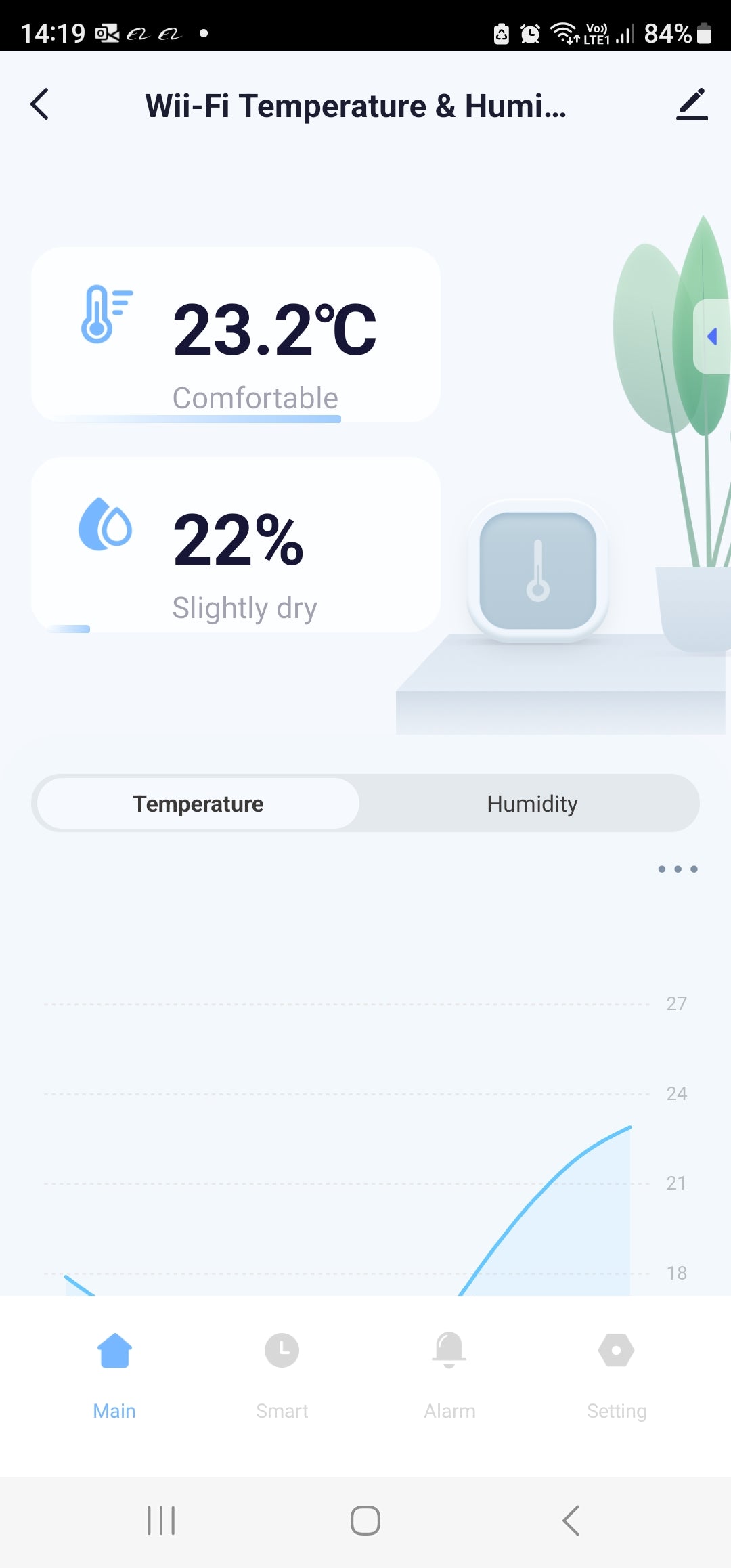Go back using the top-left arrow
Screen dimensions: 731x1568
40,105
